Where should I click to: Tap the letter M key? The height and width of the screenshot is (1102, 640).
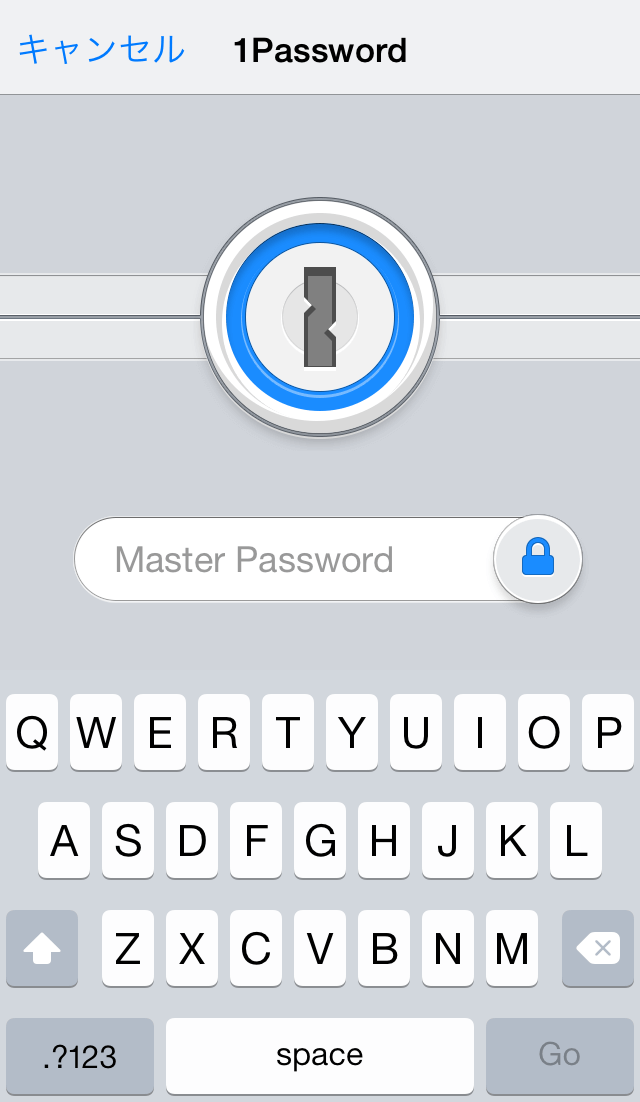tap(511, 948)
